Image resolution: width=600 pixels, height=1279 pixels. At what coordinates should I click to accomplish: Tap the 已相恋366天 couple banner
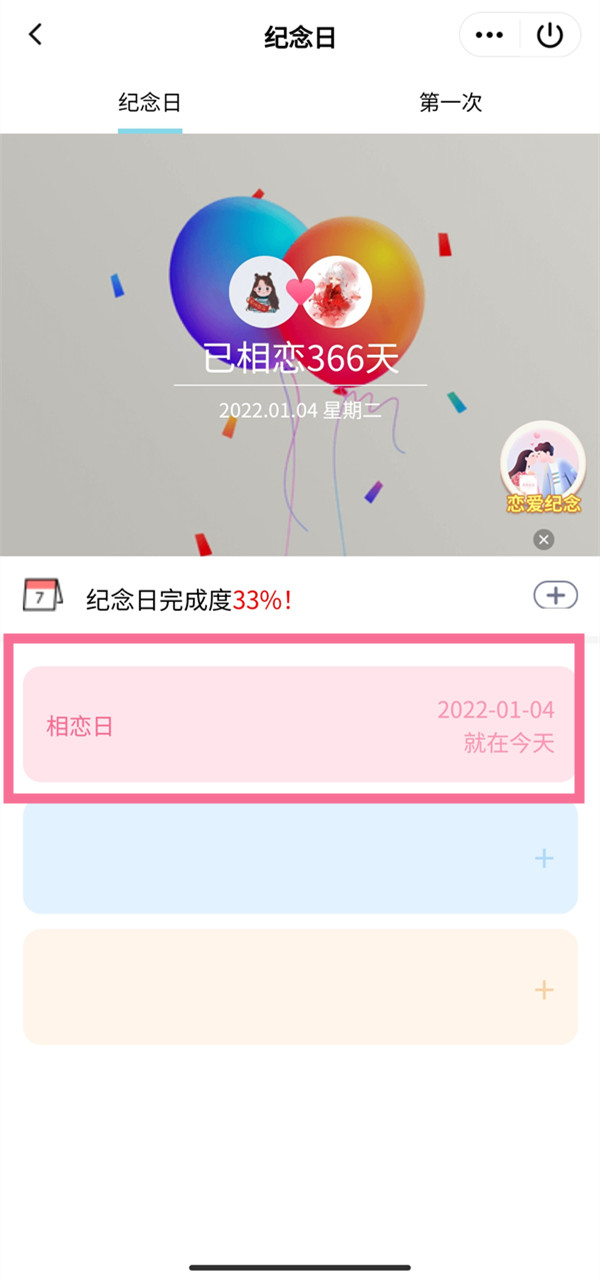tap(300, 357)
